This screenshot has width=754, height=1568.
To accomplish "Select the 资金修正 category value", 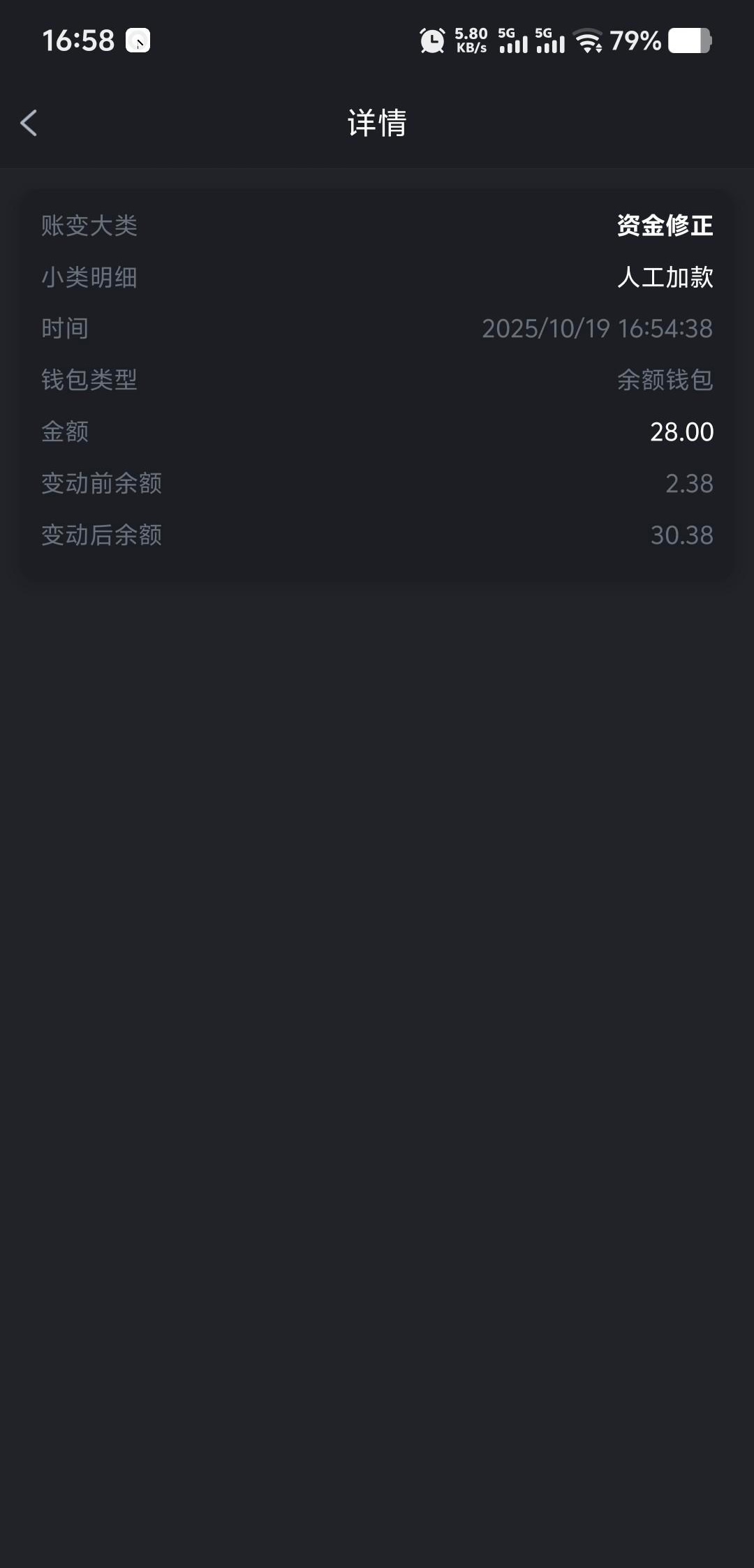I will coord(663,225).
